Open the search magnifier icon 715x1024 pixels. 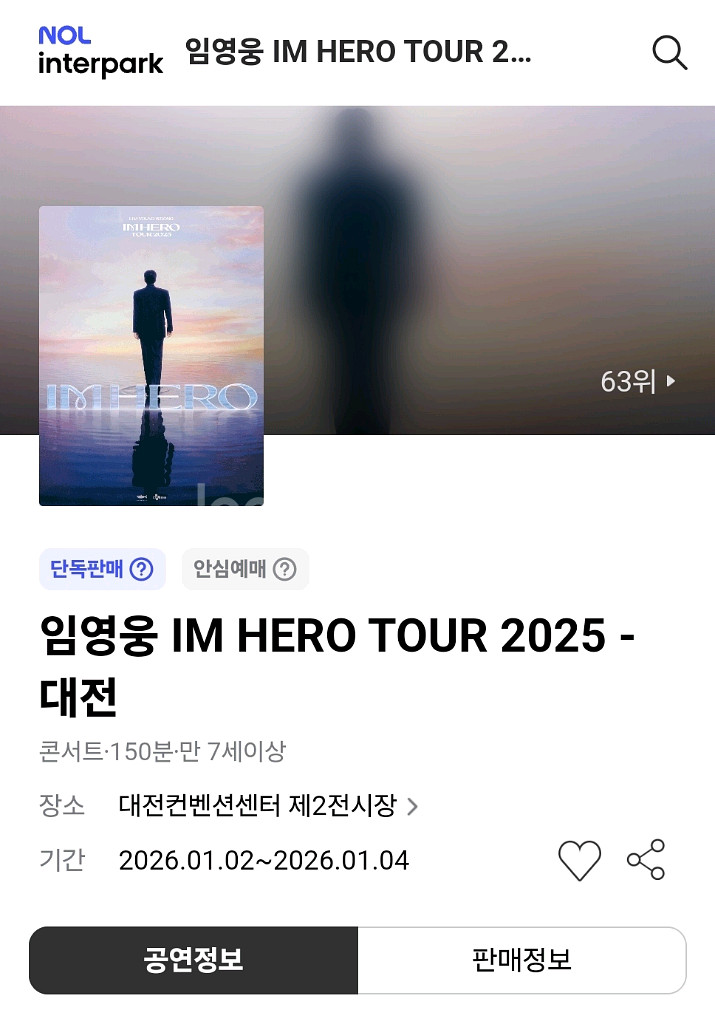click(x=669, y=52)
